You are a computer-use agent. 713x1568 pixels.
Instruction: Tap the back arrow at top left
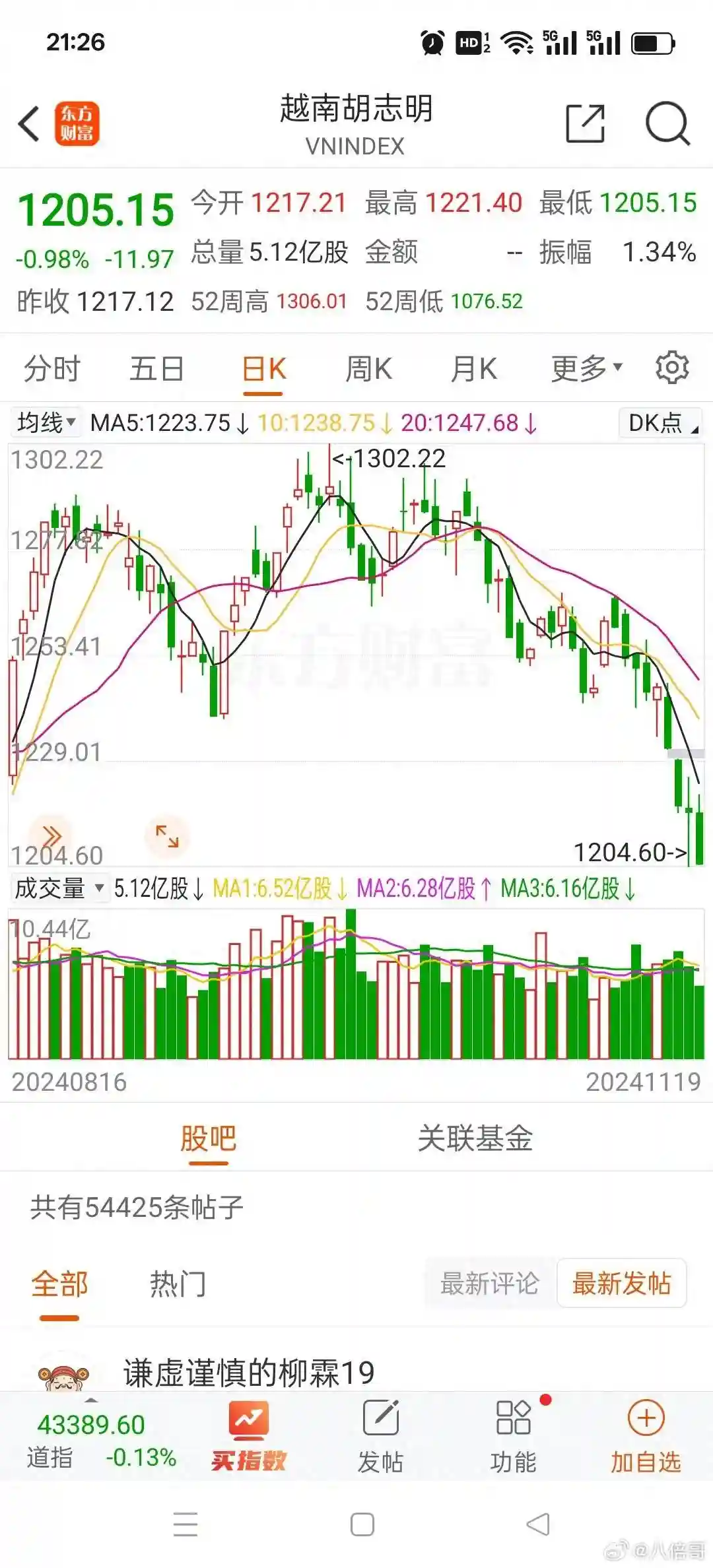(29, 124)
